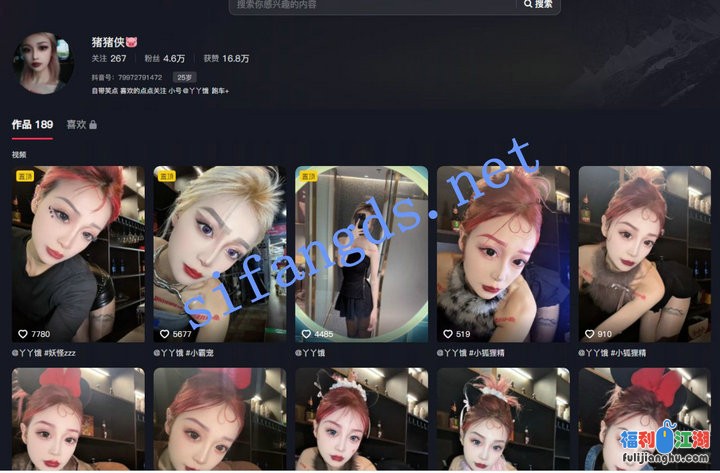
Task: Open the pinned video with 5677 likes
Action: point(219,253)
